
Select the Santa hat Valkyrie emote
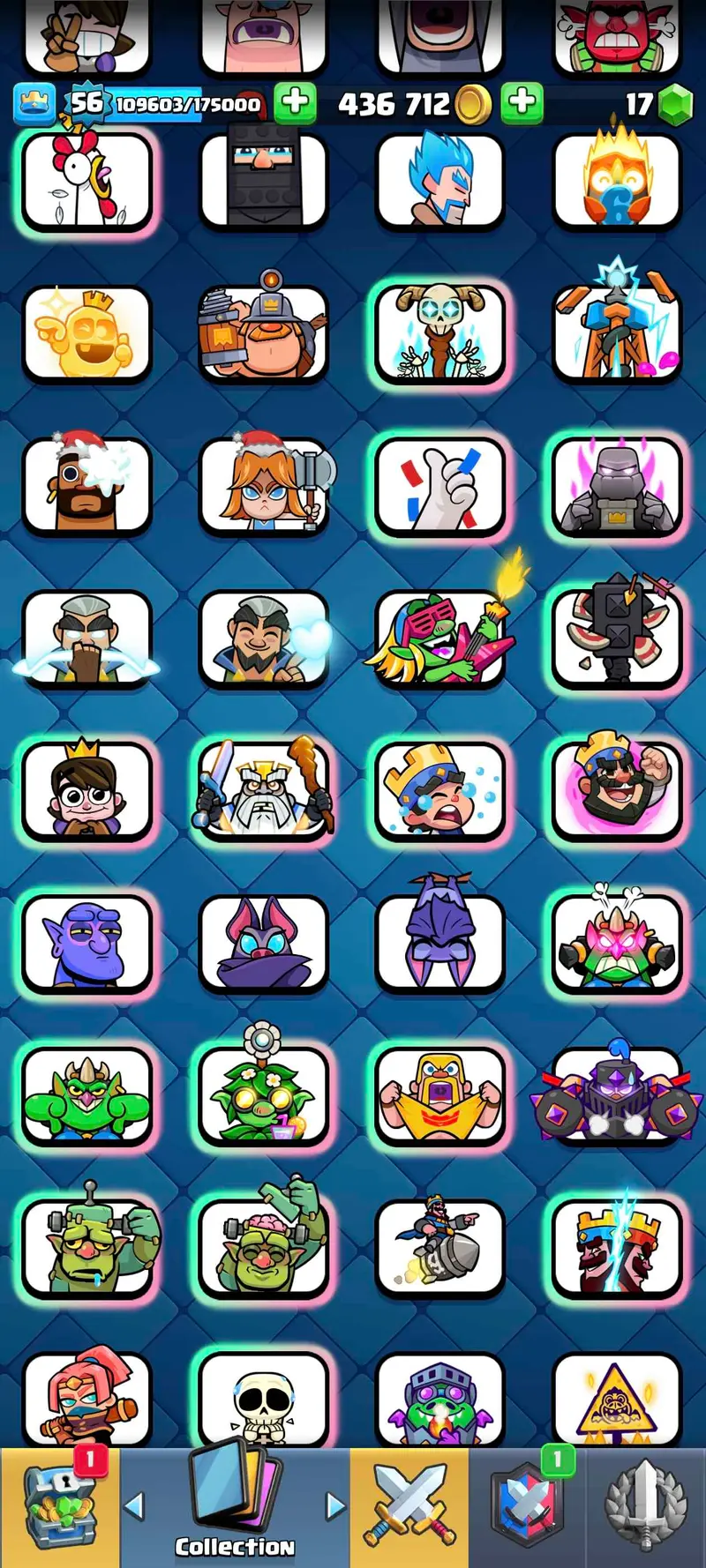[x=263, y=487]
